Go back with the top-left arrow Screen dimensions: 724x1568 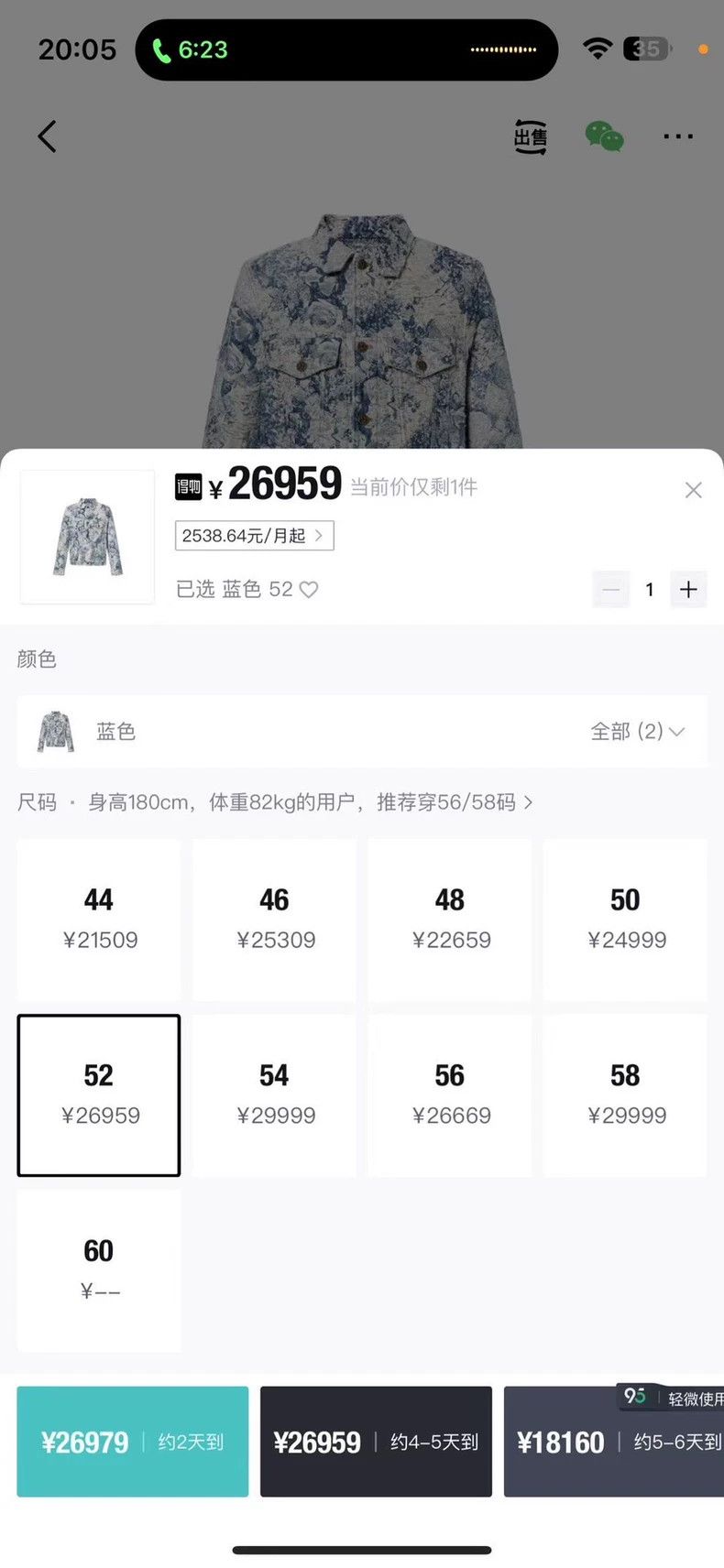click(x=47, y=136)
